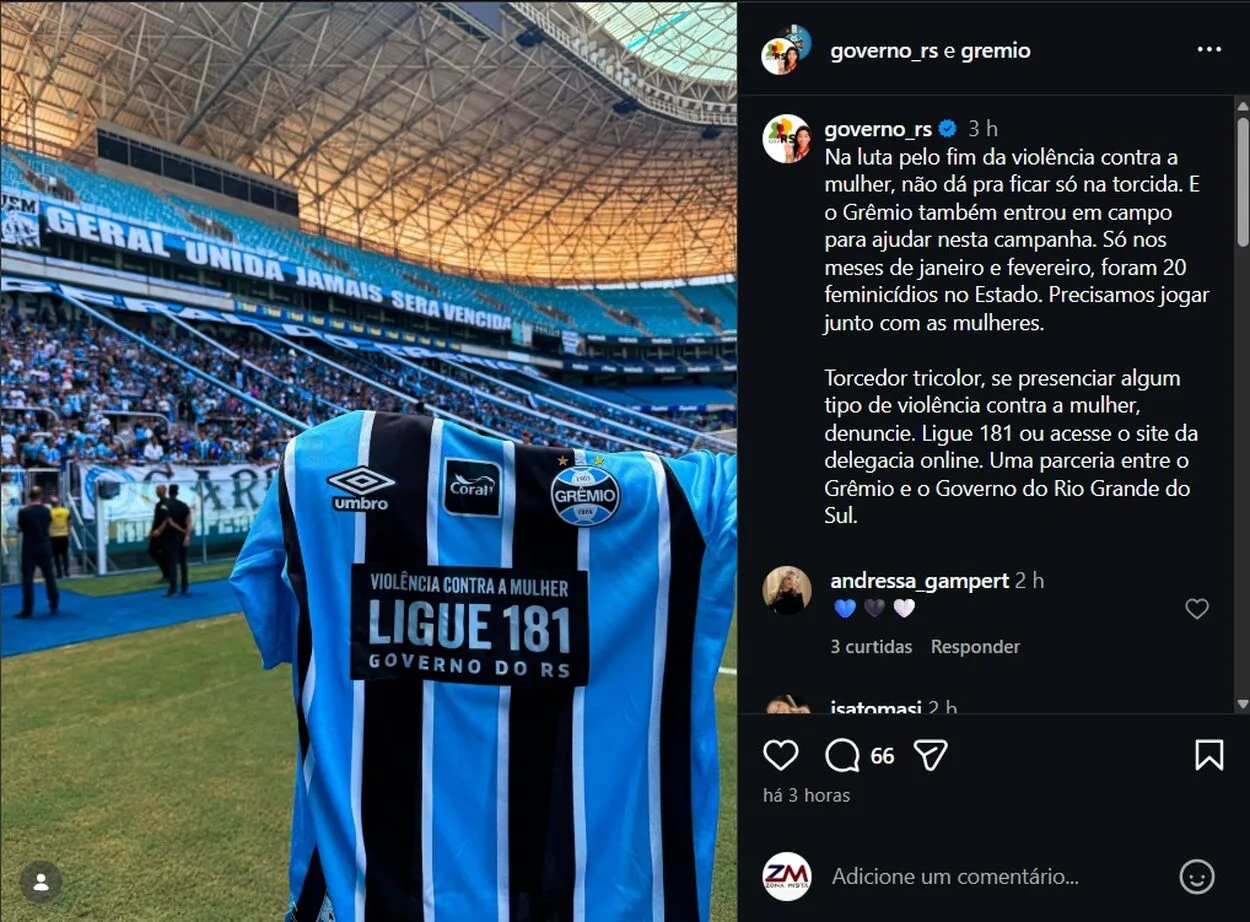Image resolution: width=1250 pixels, height=922 pixels.
Task: Save the post with the bookmark
Action: [1209, 755]
